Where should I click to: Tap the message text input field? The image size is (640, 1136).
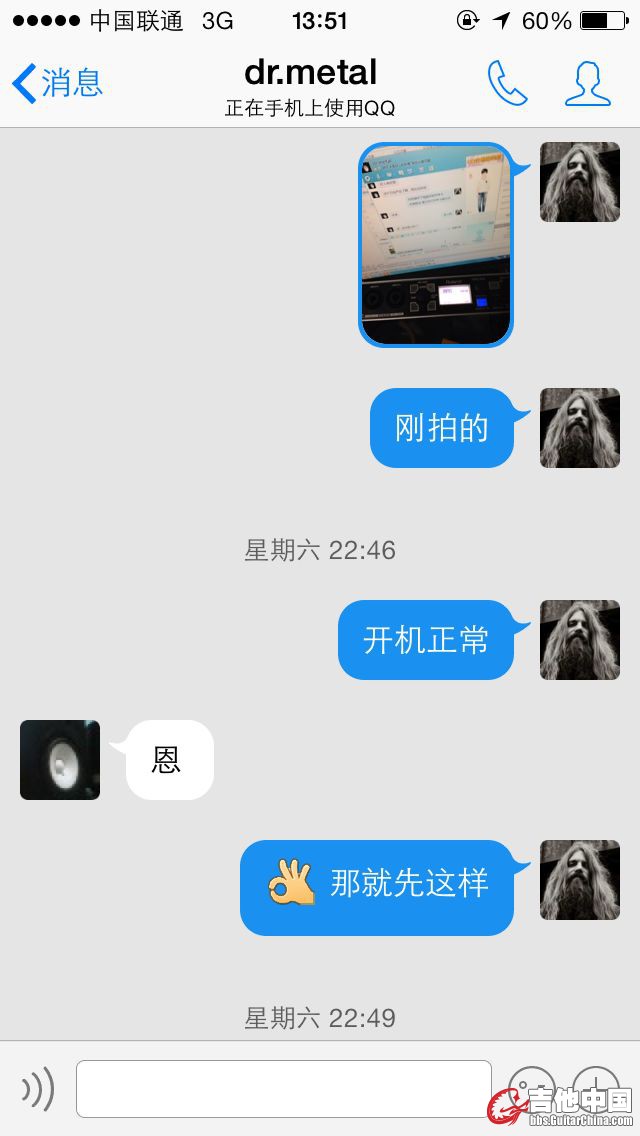(283, 1088)
